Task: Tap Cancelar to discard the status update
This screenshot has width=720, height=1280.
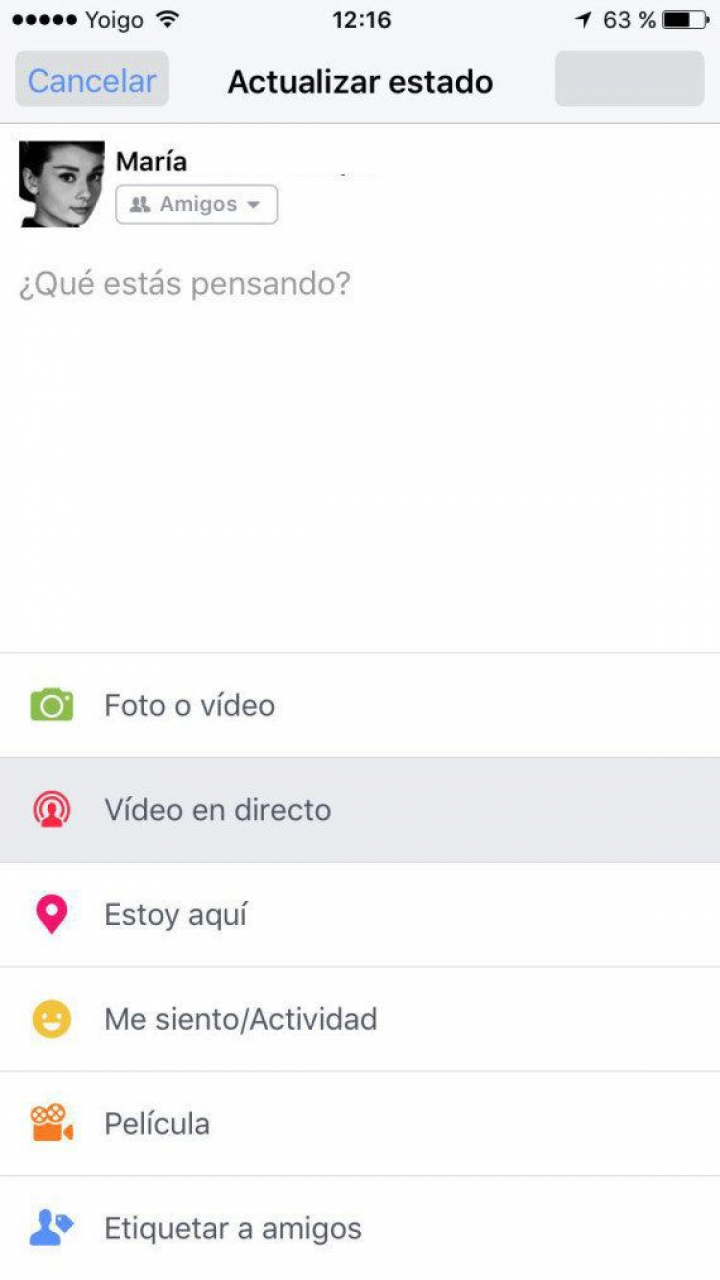Action: click(x=92, y=80)
